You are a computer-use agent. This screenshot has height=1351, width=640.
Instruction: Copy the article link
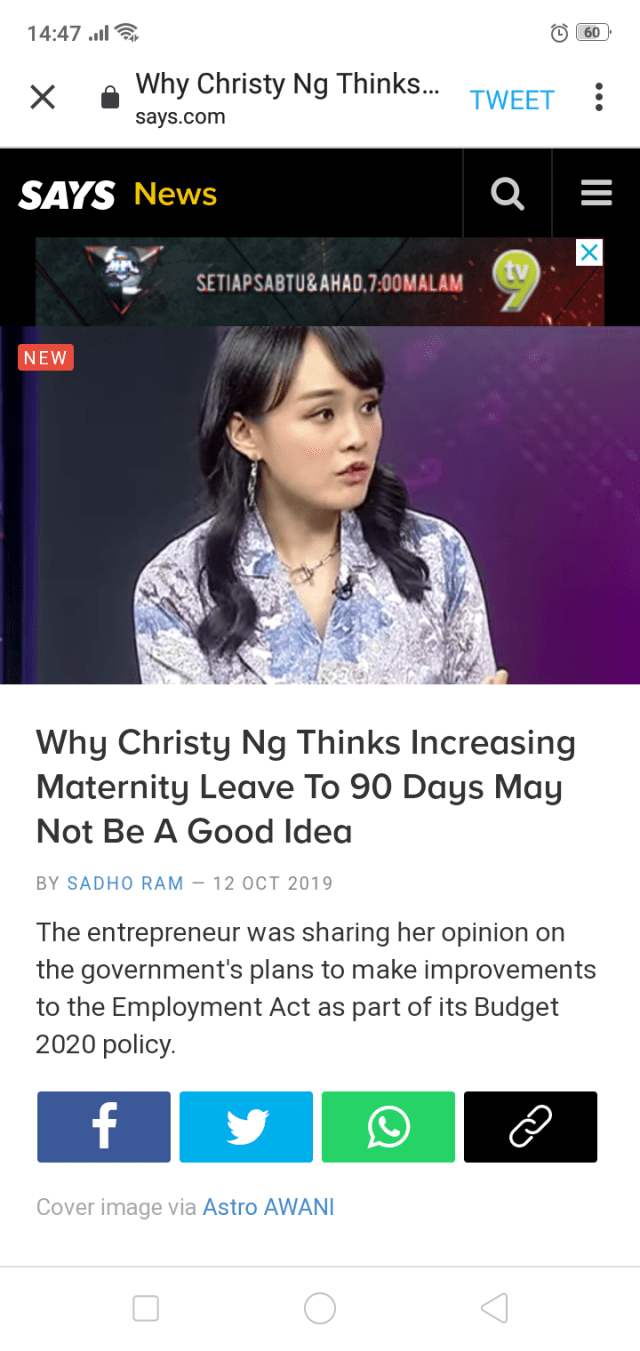[x=530, y=1127]
